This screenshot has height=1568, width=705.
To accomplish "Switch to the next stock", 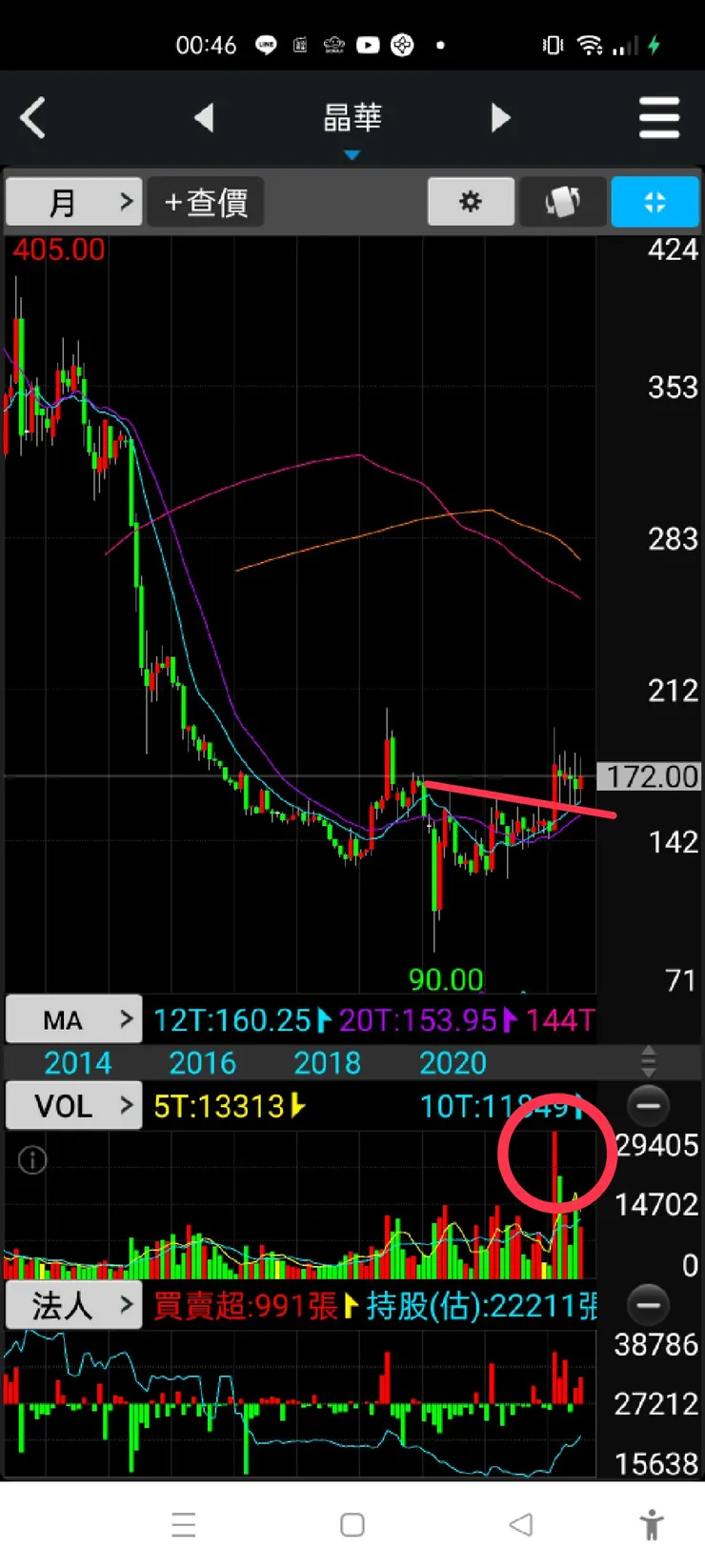I will point(500,118).
